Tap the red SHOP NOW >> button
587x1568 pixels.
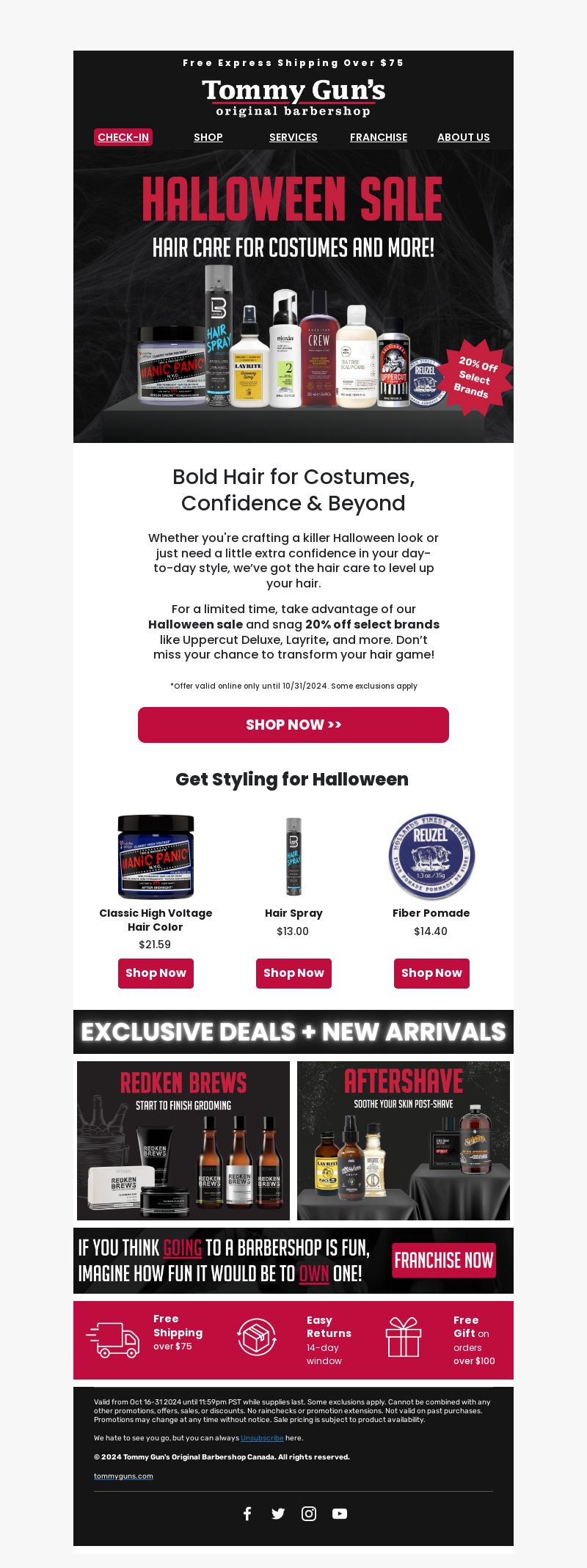(293, 725)
